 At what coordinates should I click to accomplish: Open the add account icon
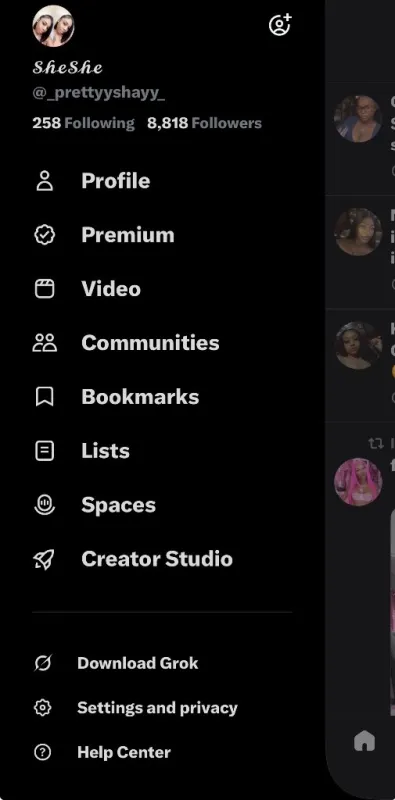(280, 25)
